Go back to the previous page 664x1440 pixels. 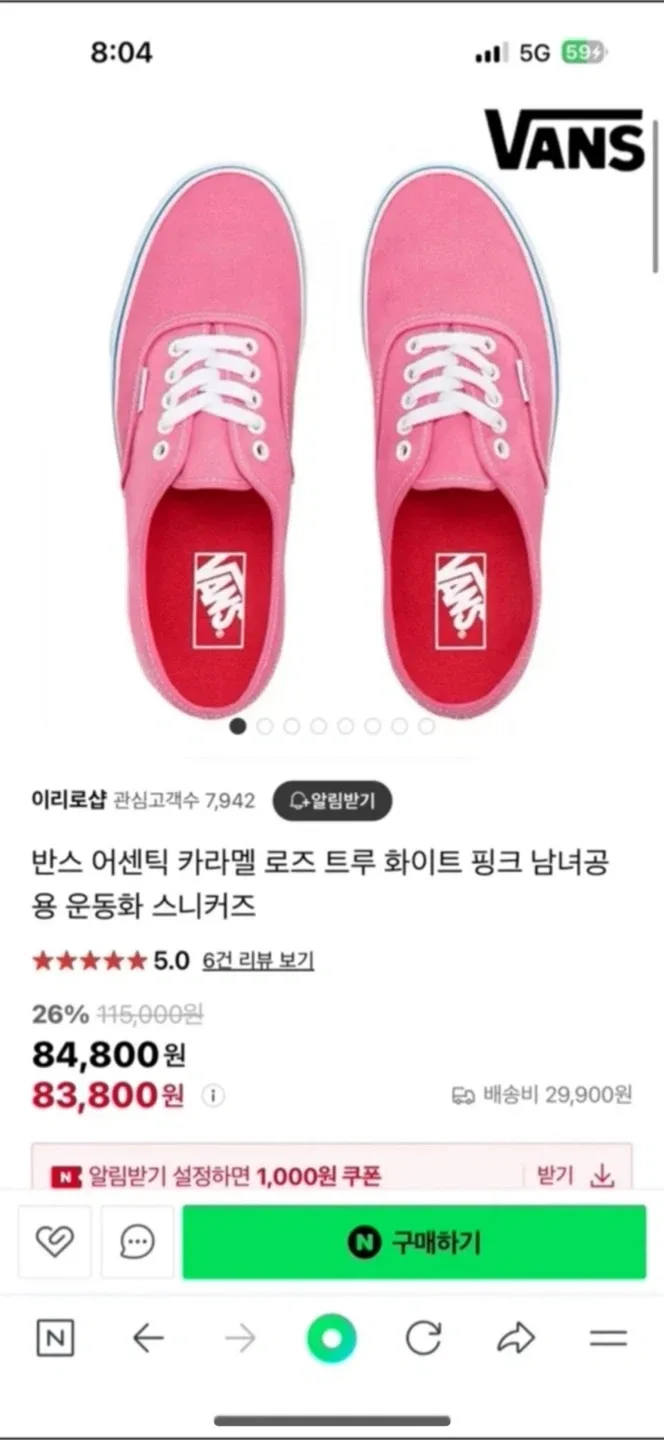point(148,1338)
